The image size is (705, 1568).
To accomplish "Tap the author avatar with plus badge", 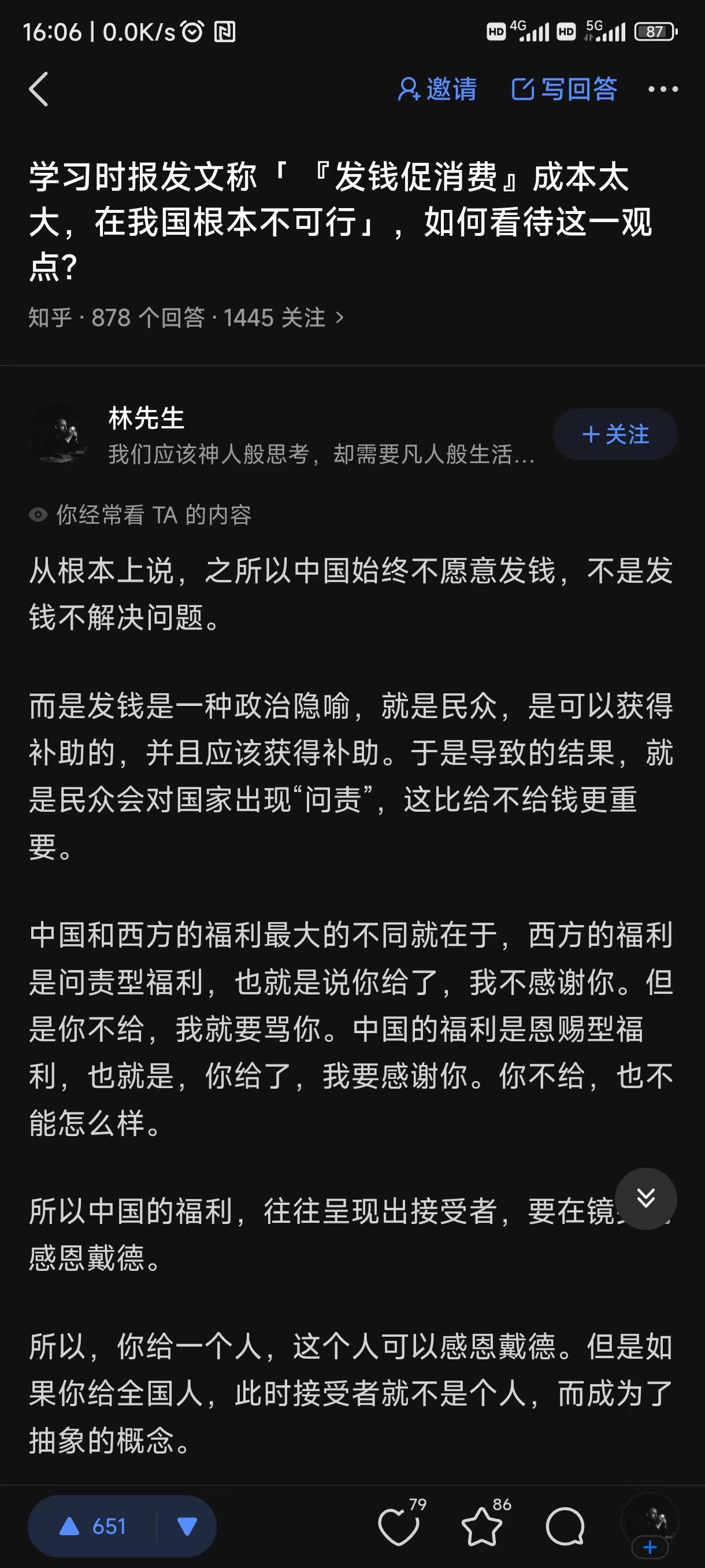I will (x=650, y=1525).
